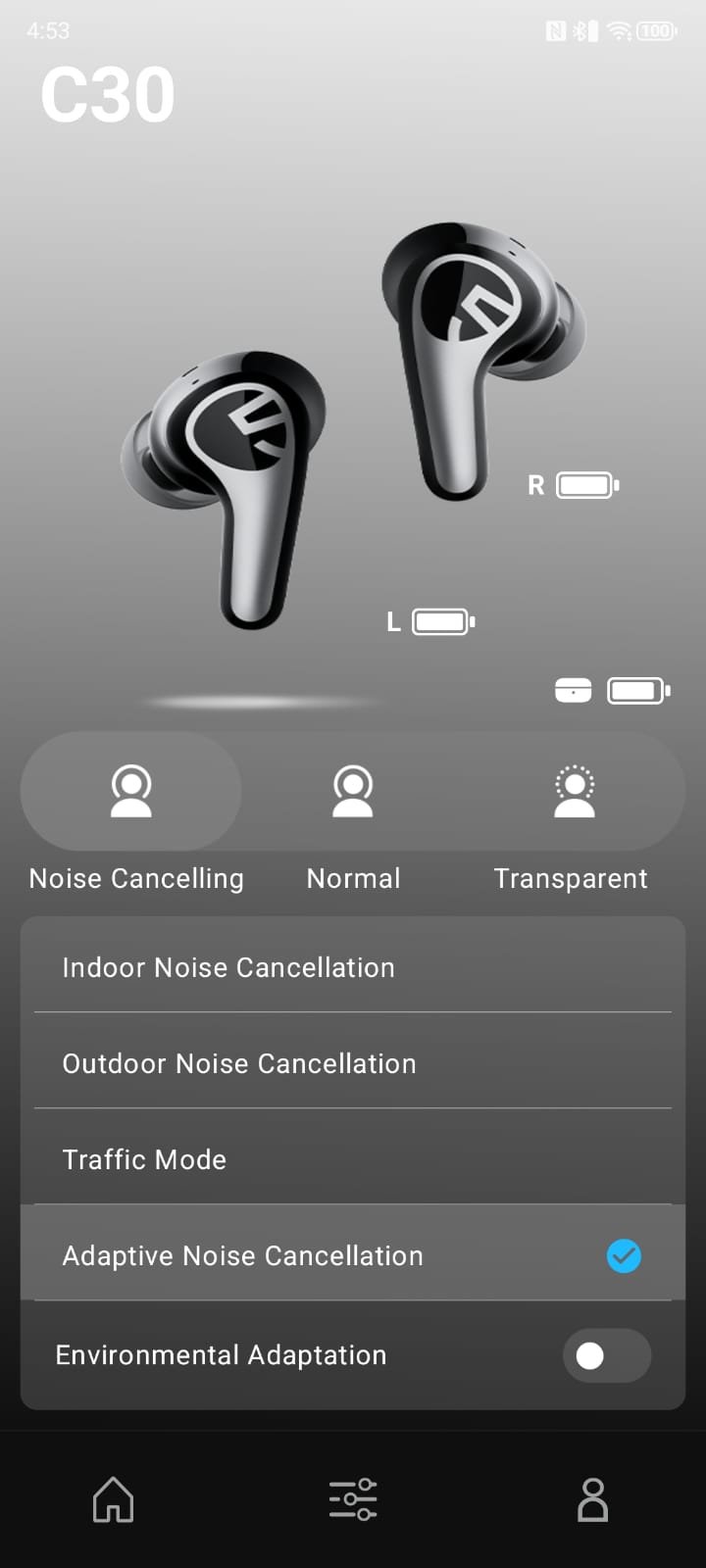Open the profile tab
706x1568 pixels.
click(x=592, y=1499)
